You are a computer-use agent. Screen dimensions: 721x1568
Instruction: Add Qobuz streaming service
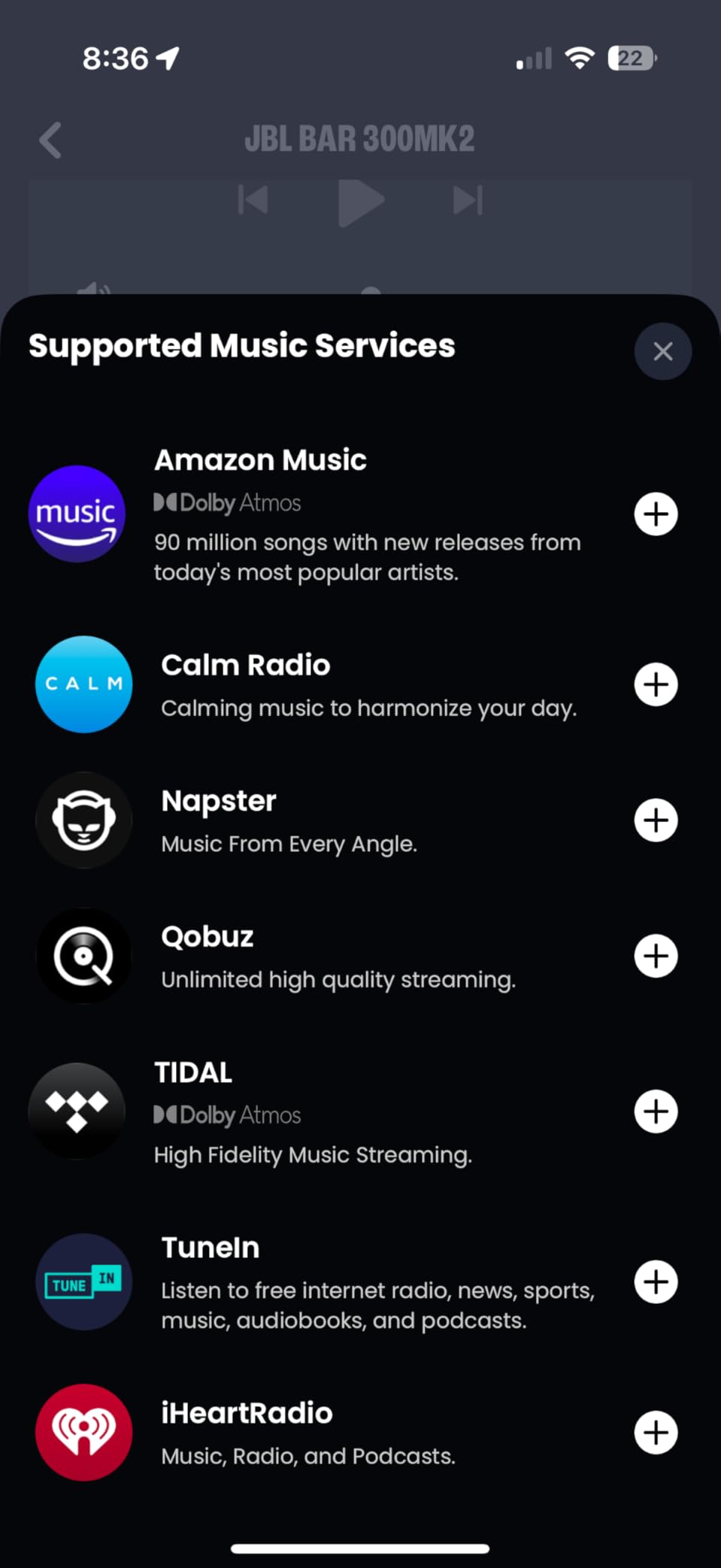pos(656,956)
